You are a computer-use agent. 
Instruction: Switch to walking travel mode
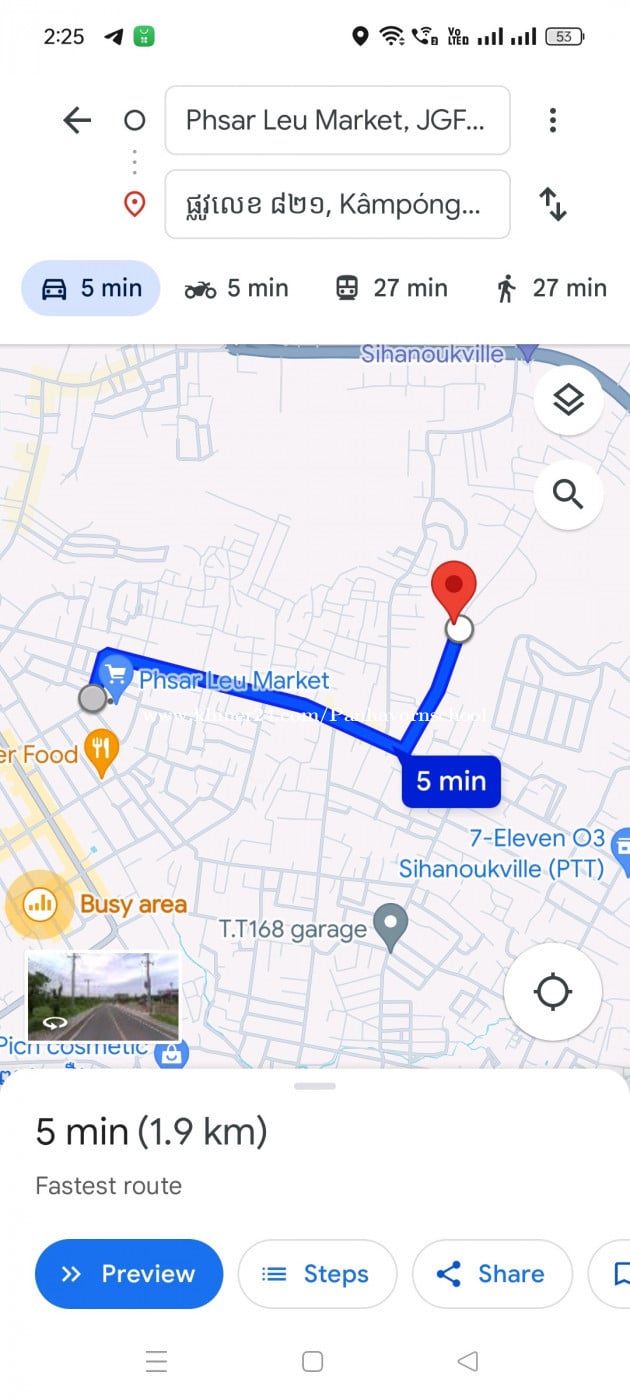[551, 288]
